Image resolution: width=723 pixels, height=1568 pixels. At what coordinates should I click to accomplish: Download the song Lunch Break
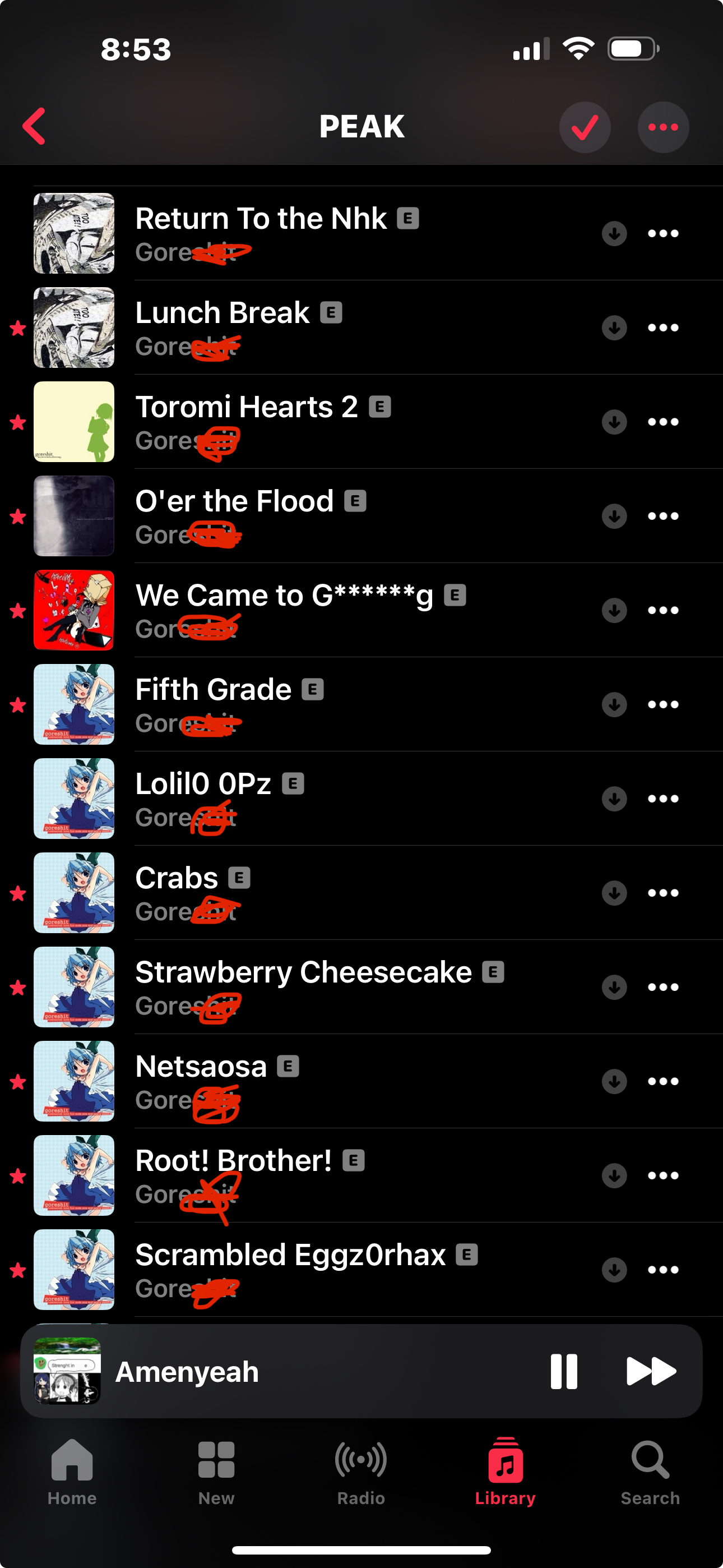click(x=614, y=328)
